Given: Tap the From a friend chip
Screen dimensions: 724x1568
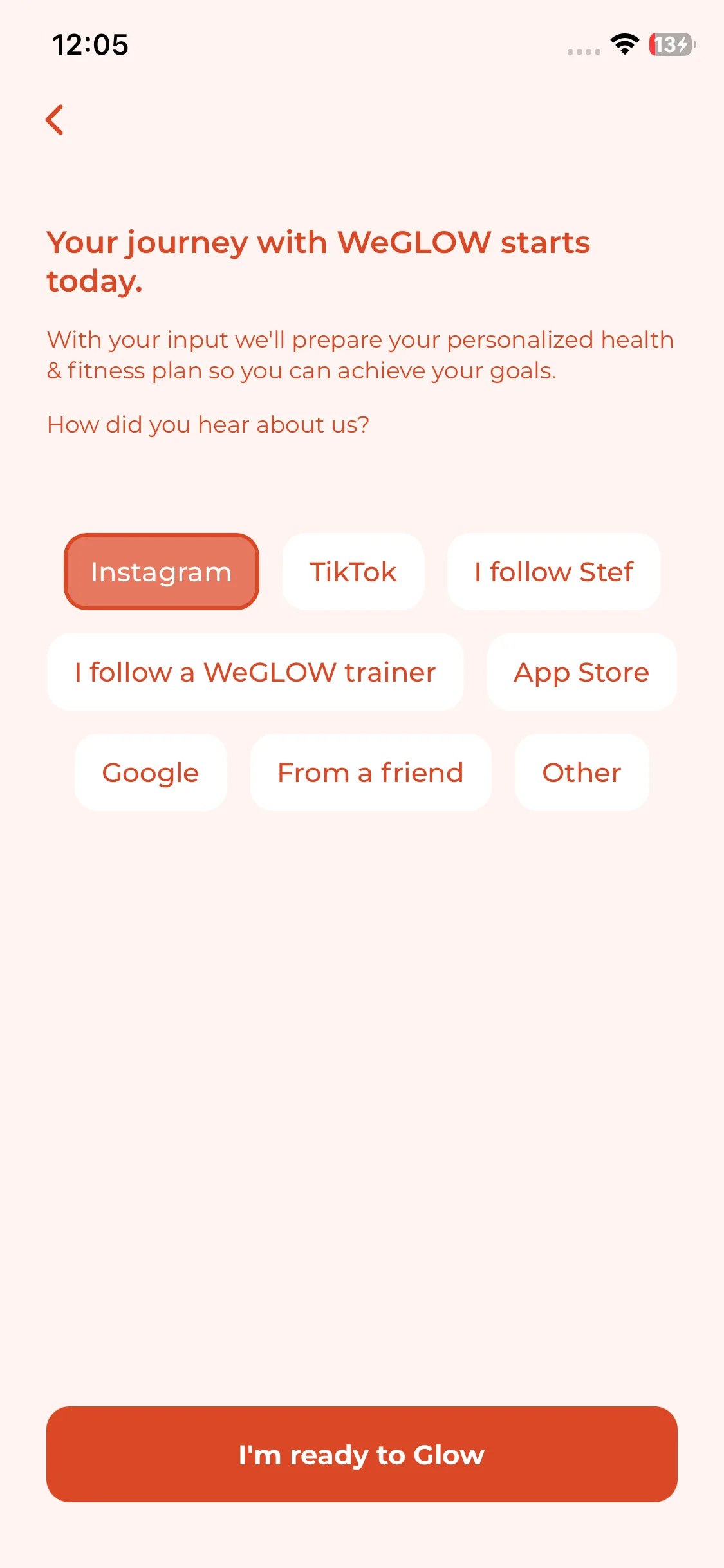Looking at the screenshot, I should click(x=370, y=772).
